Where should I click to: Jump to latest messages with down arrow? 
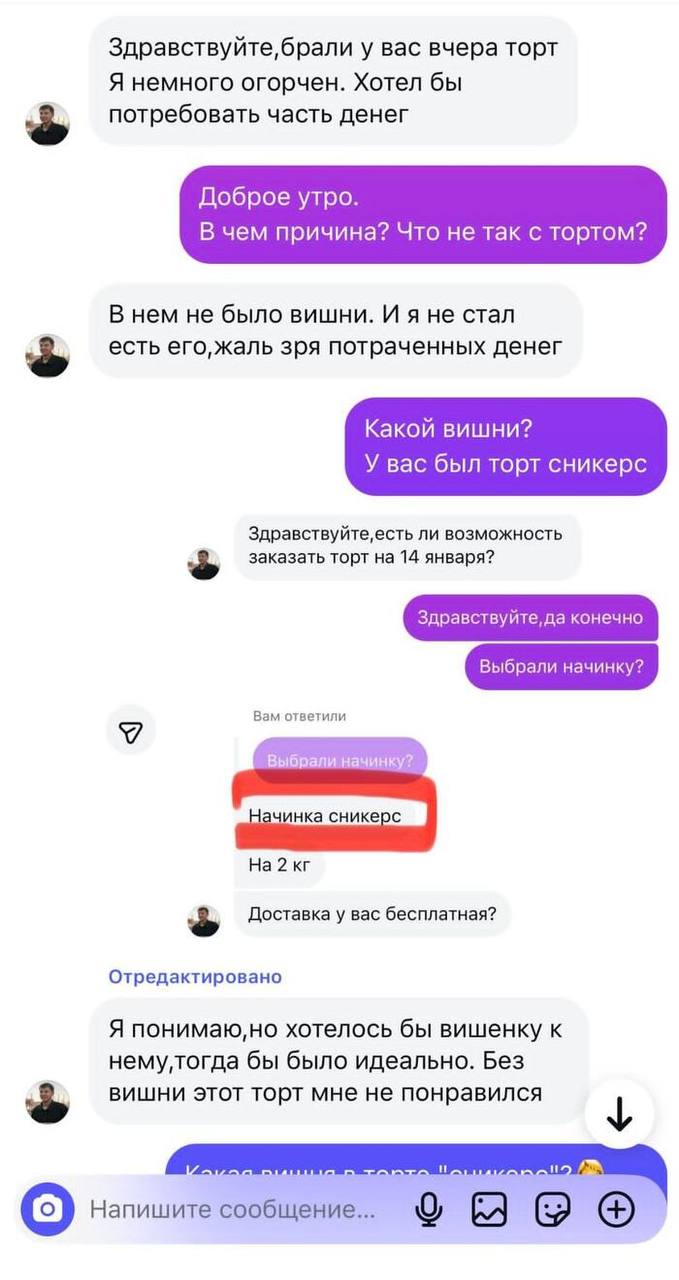click(x=619, y=1113)
